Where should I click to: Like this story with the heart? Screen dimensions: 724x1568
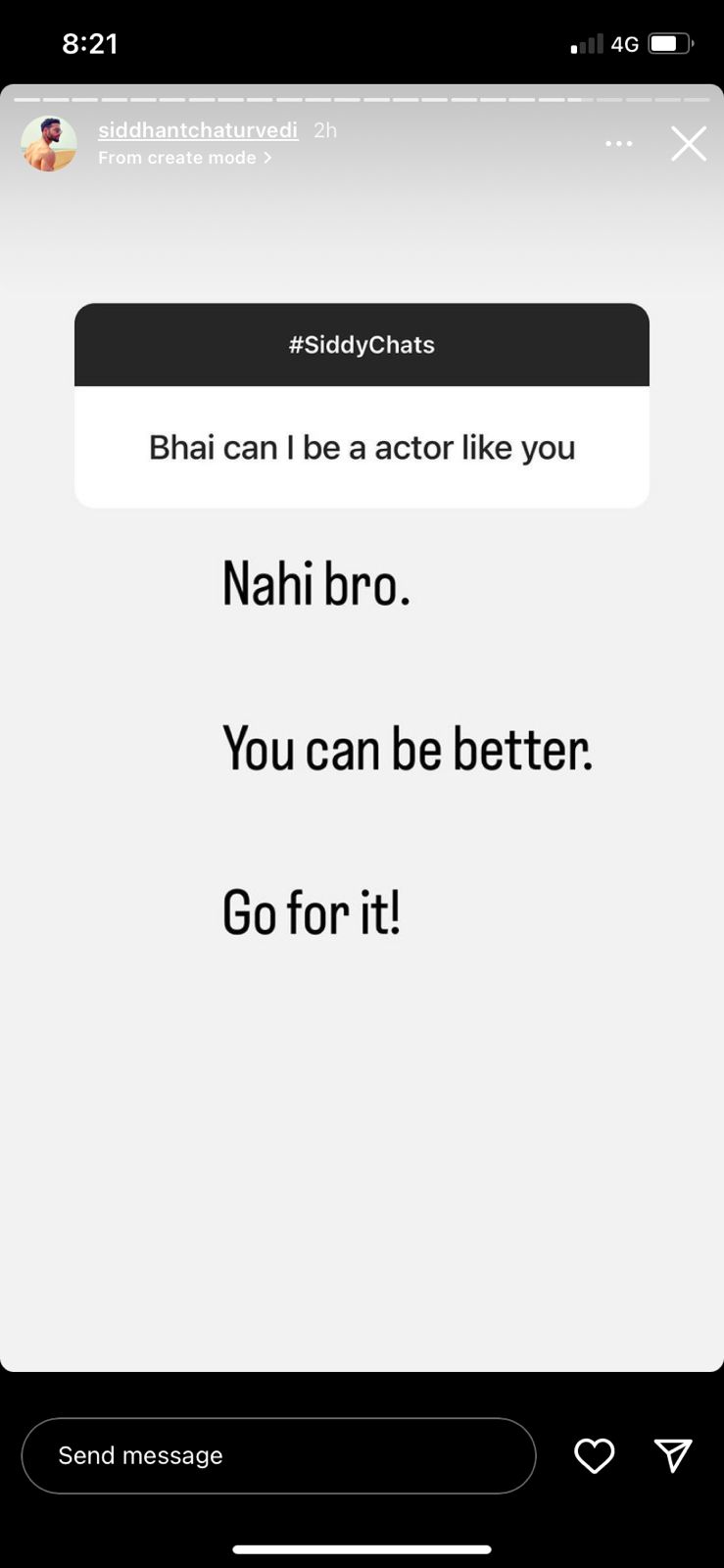coord(594,1455)
